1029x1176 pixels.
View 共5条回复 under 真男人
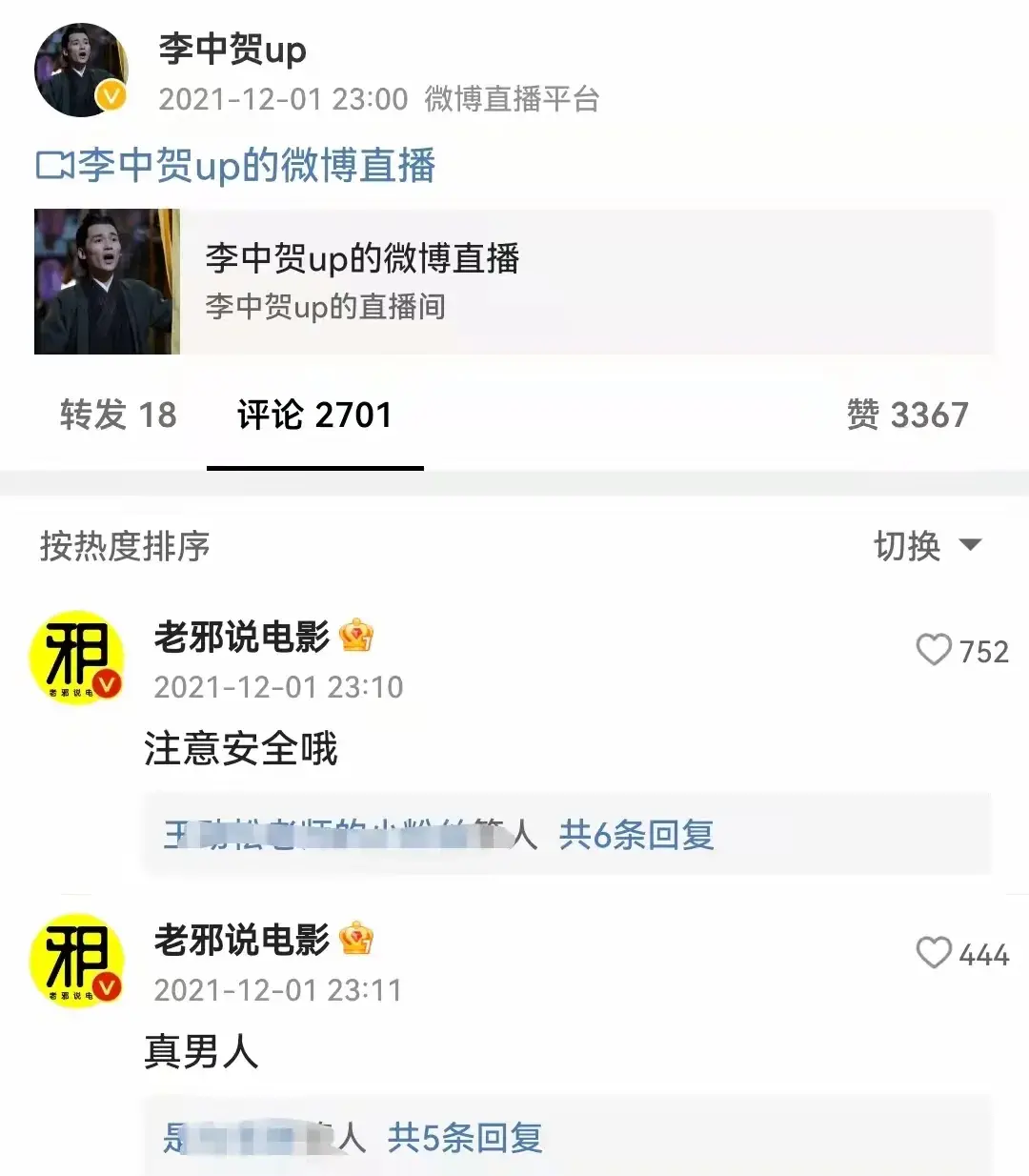tap(465, 1138)
